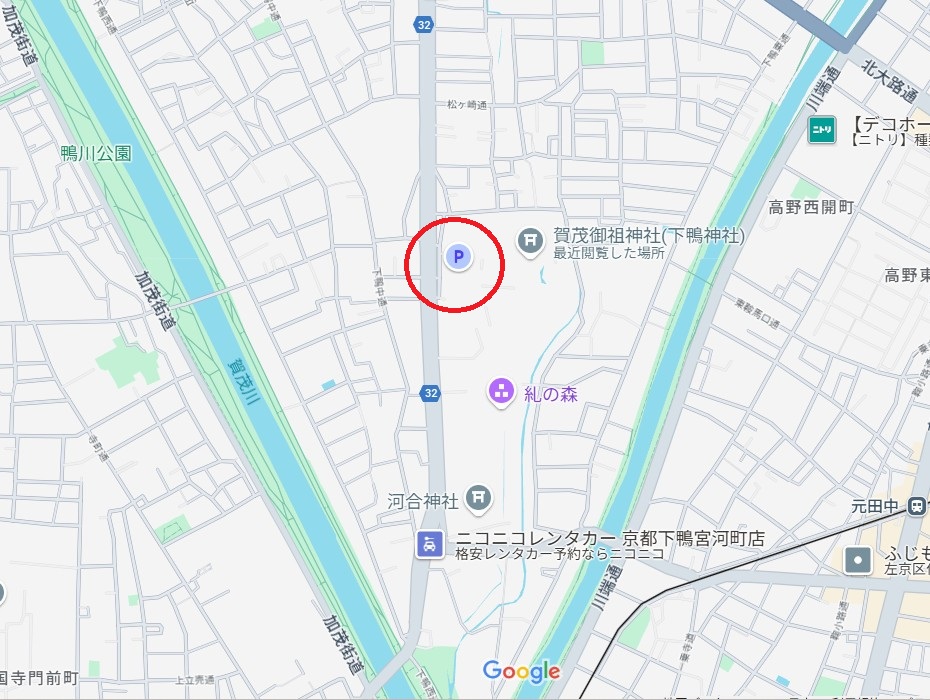Open 賀茂御祖神社(下鴨神社) shrine marker

(530, 241)
